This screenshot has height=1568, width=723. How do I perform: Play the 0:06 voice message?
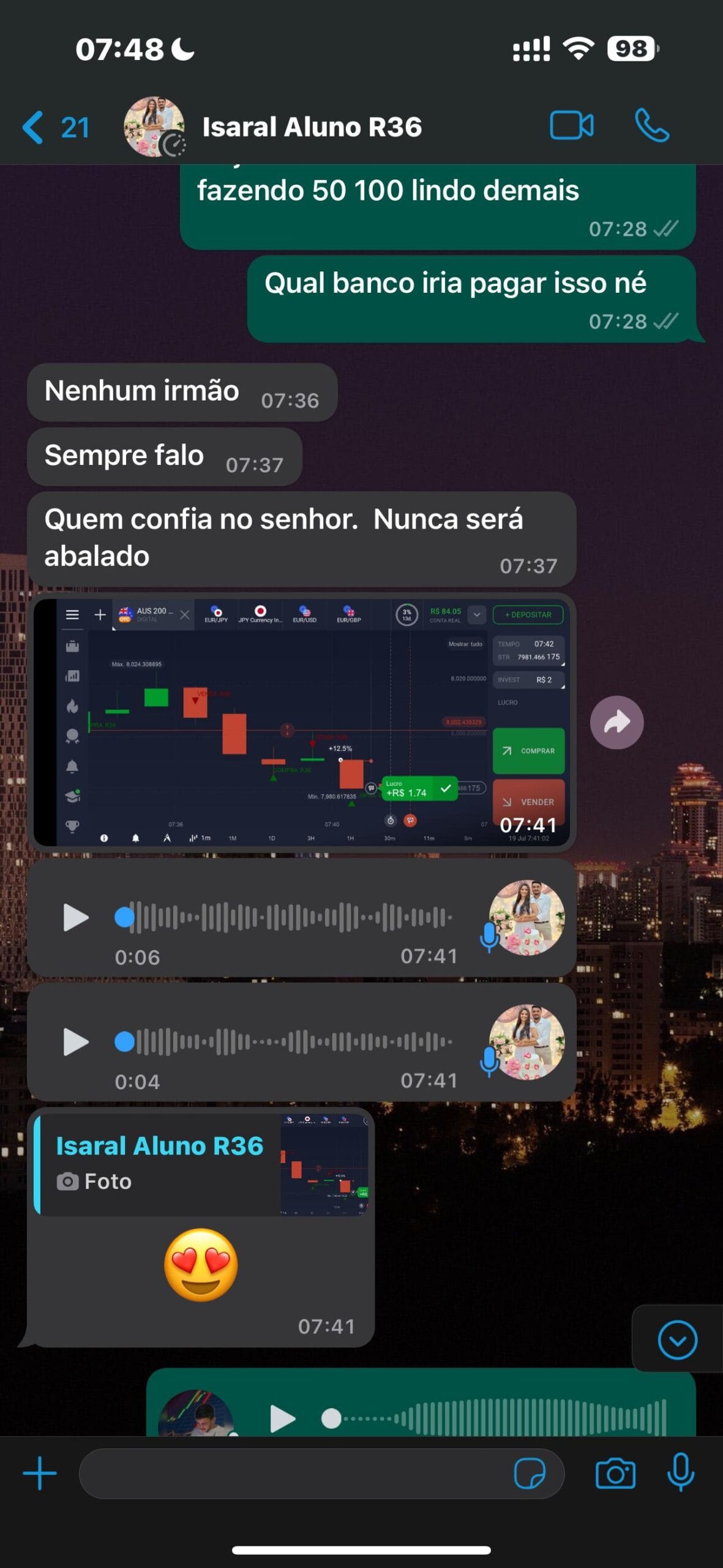pos(76,917)
